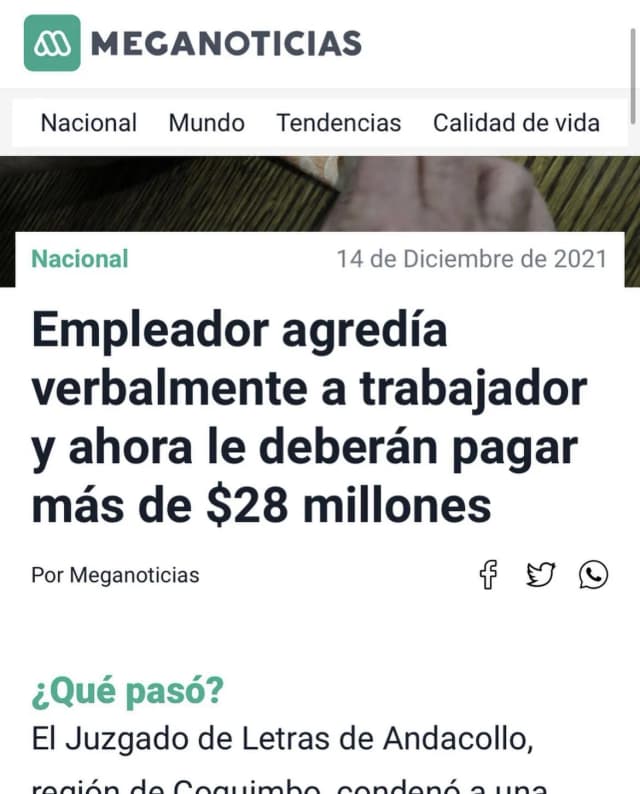Share this article on Twitter
This screenshot has width=640, height=794.
pos(541,575)
